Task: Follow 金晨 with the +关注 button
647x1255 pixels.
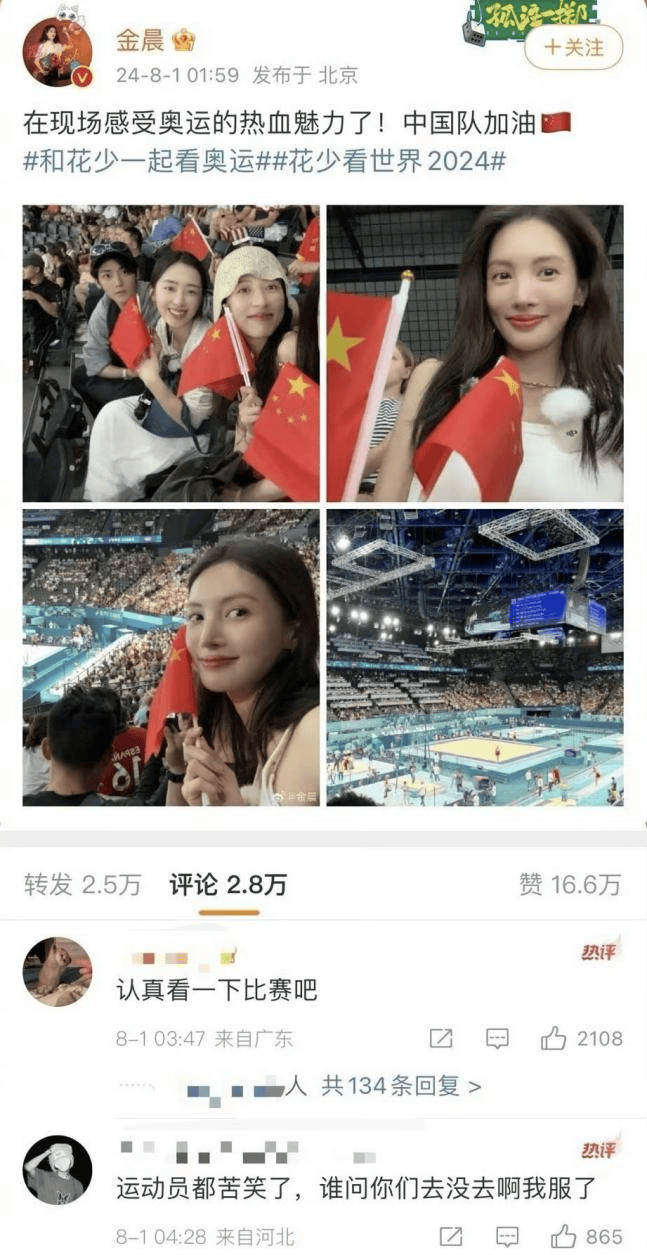Action: [573, 47]
